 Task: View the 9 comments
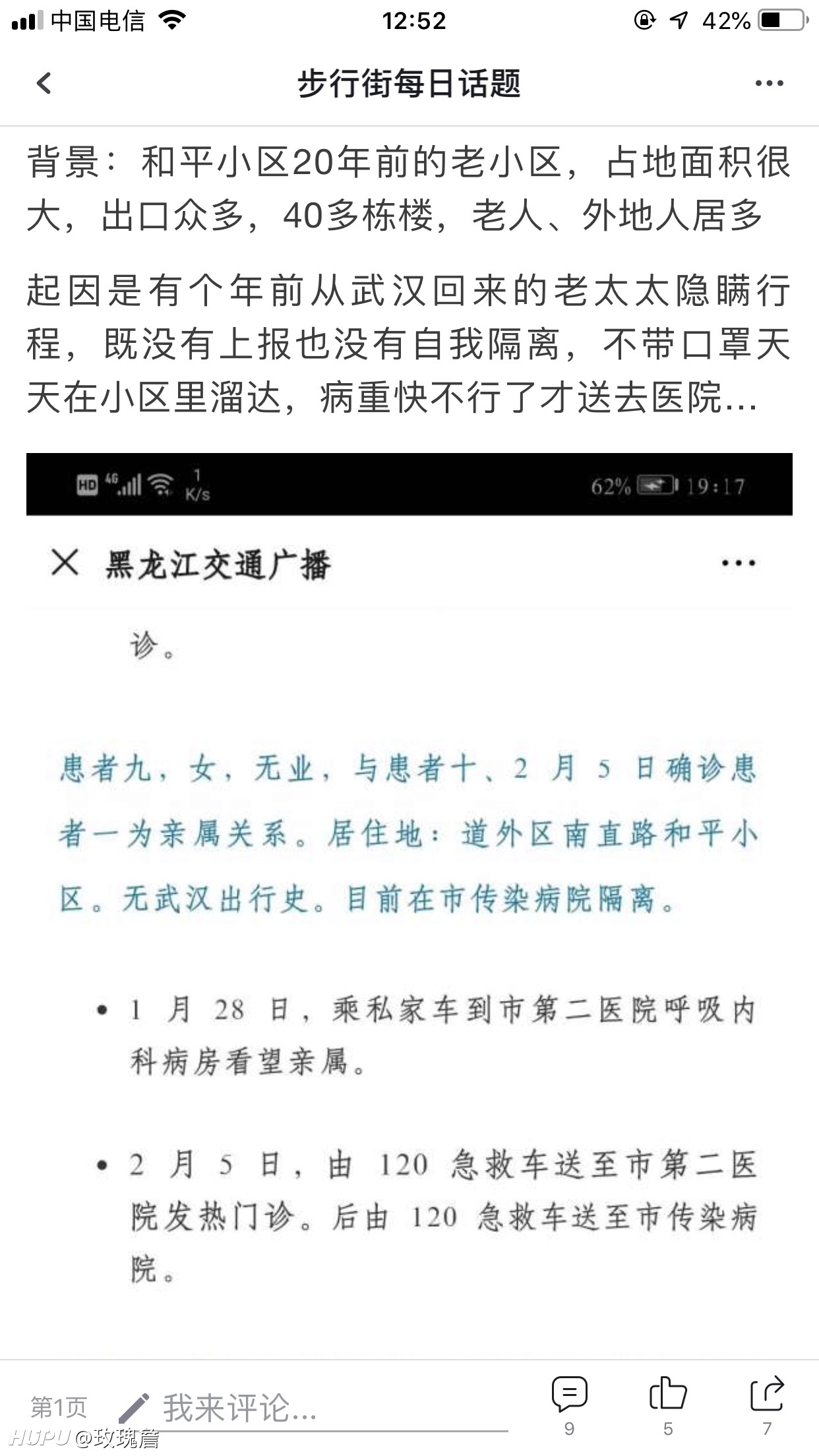(x=569, y=1405)
